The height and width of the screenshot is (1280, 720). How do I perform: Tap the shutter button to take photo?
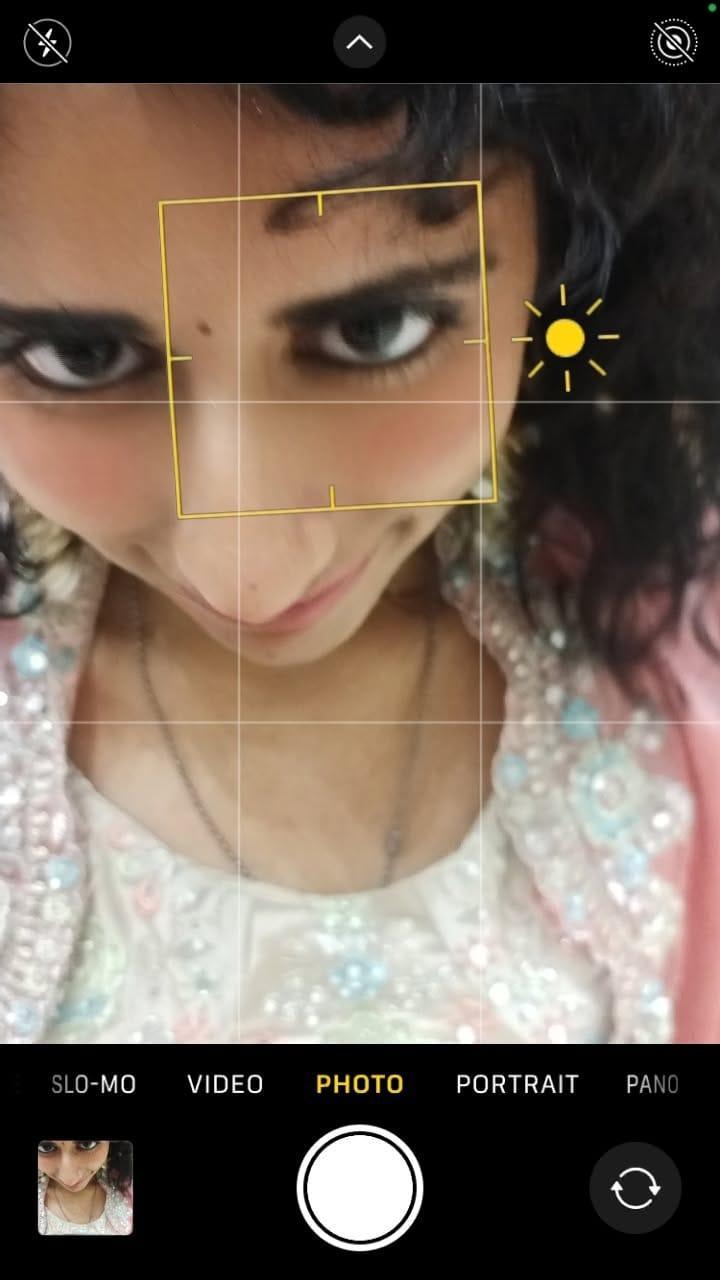[360, 1188]
